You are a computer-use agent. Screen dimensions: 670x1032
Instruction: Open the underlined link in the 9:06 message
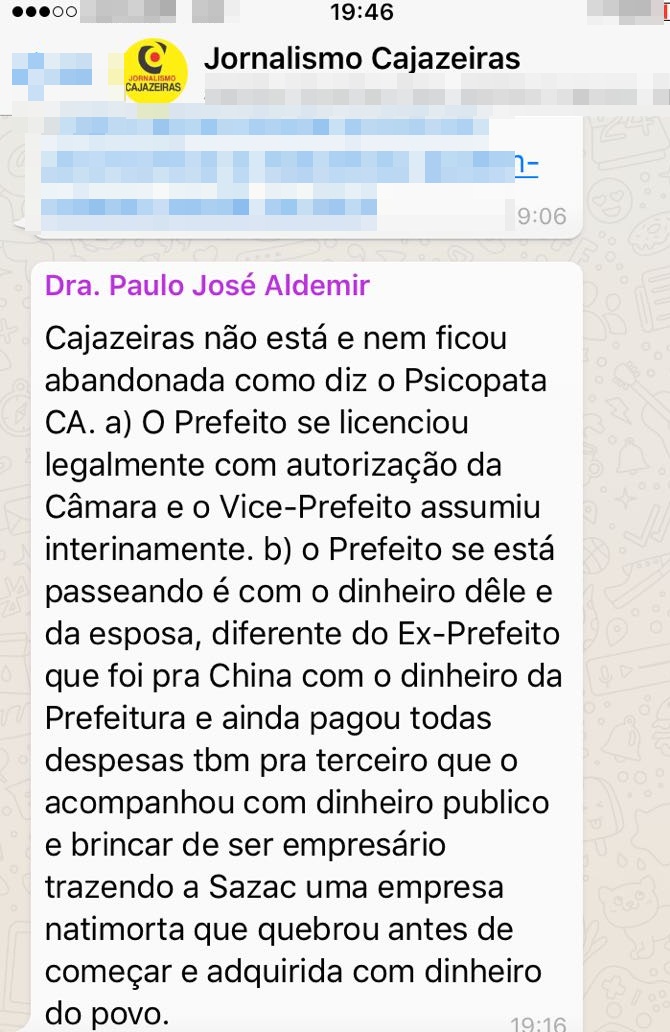(x=526, y=163)
